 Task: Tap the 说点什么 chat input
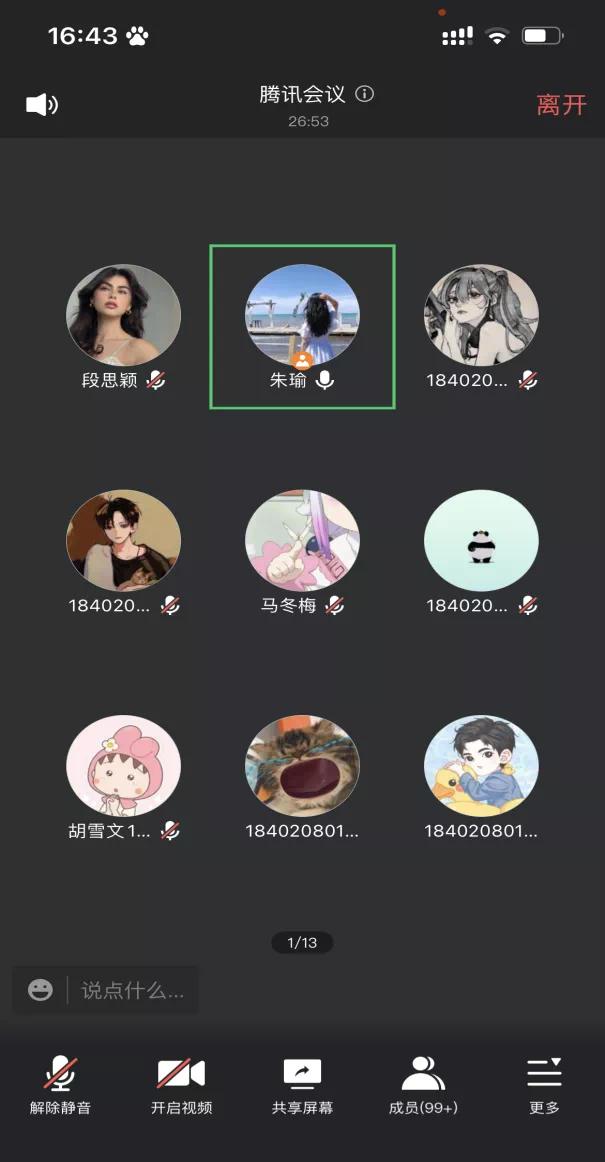(132, 990)
